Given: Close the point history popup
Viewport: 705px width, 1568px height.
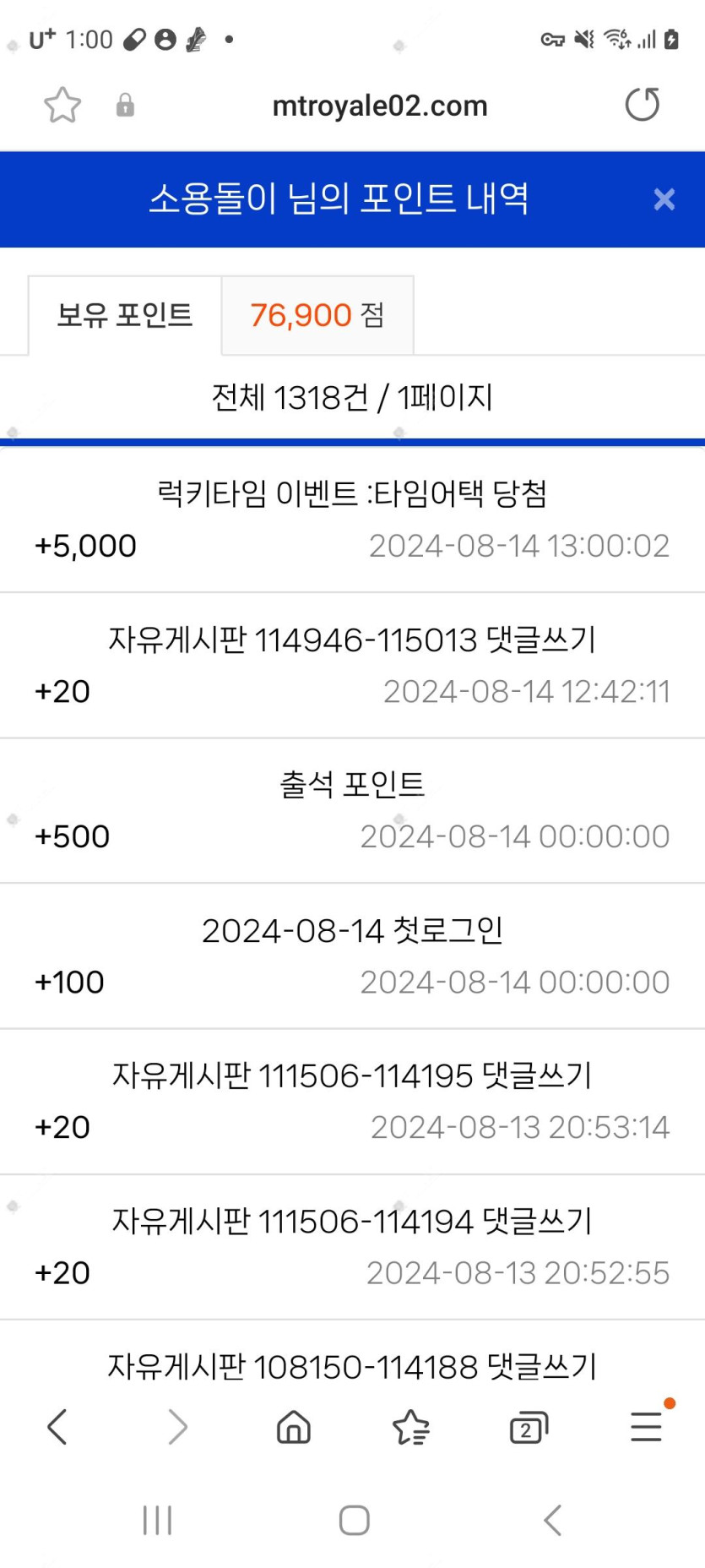Looking at the screenshot, I should (x=664, y=199).
